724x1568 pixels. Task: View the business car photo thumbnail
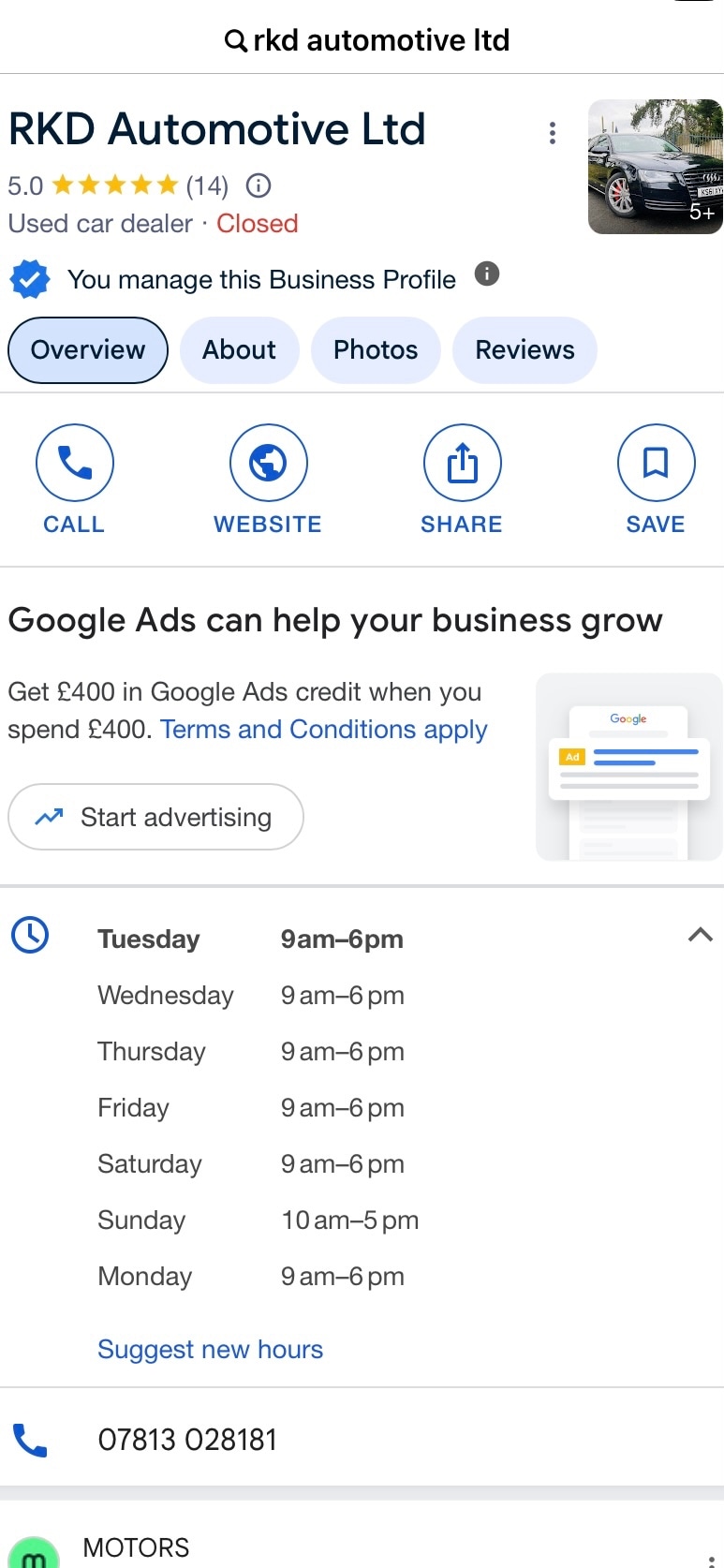point(655,167)
